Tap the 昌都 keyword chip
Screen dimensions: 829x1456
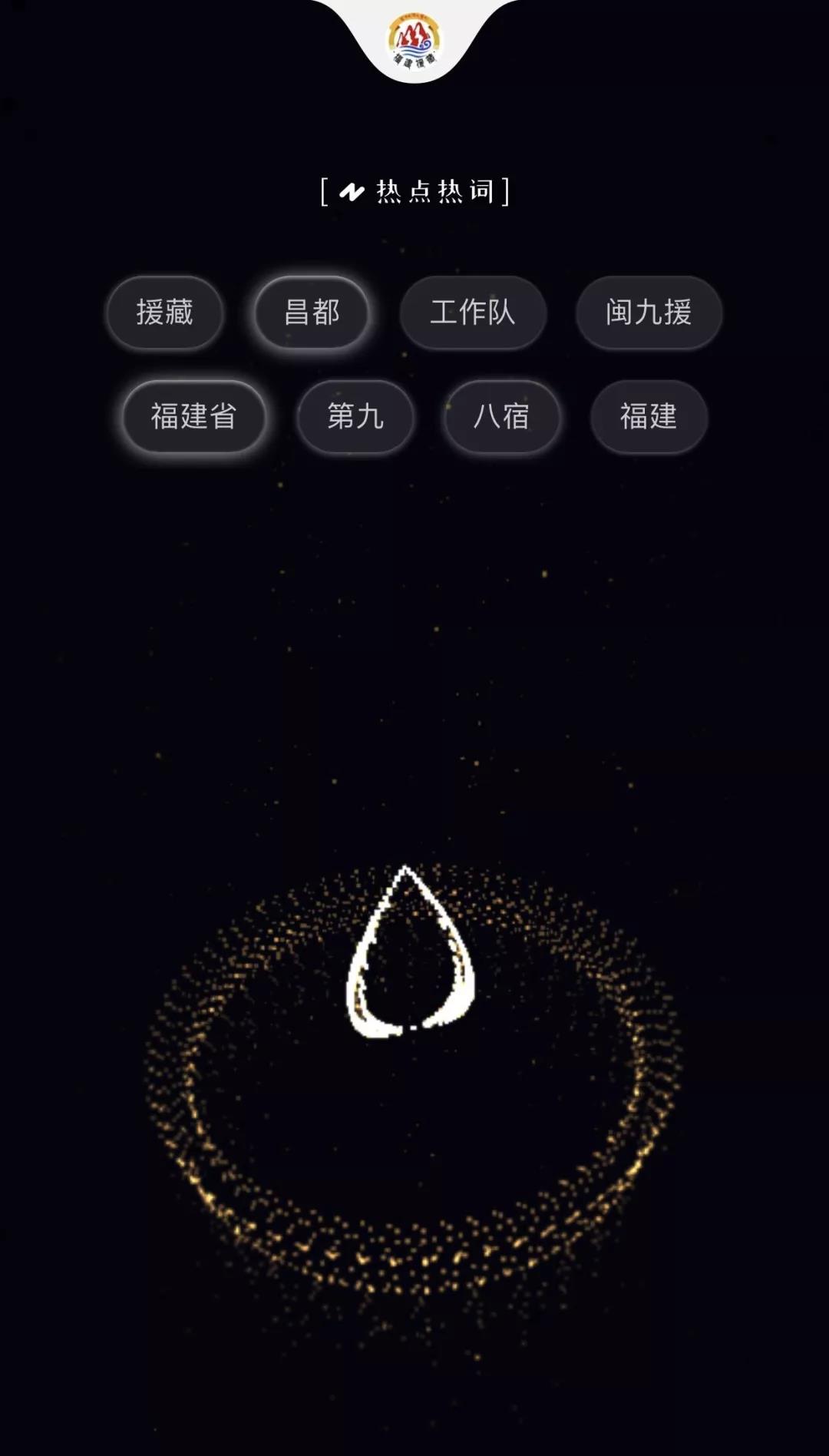312,313
